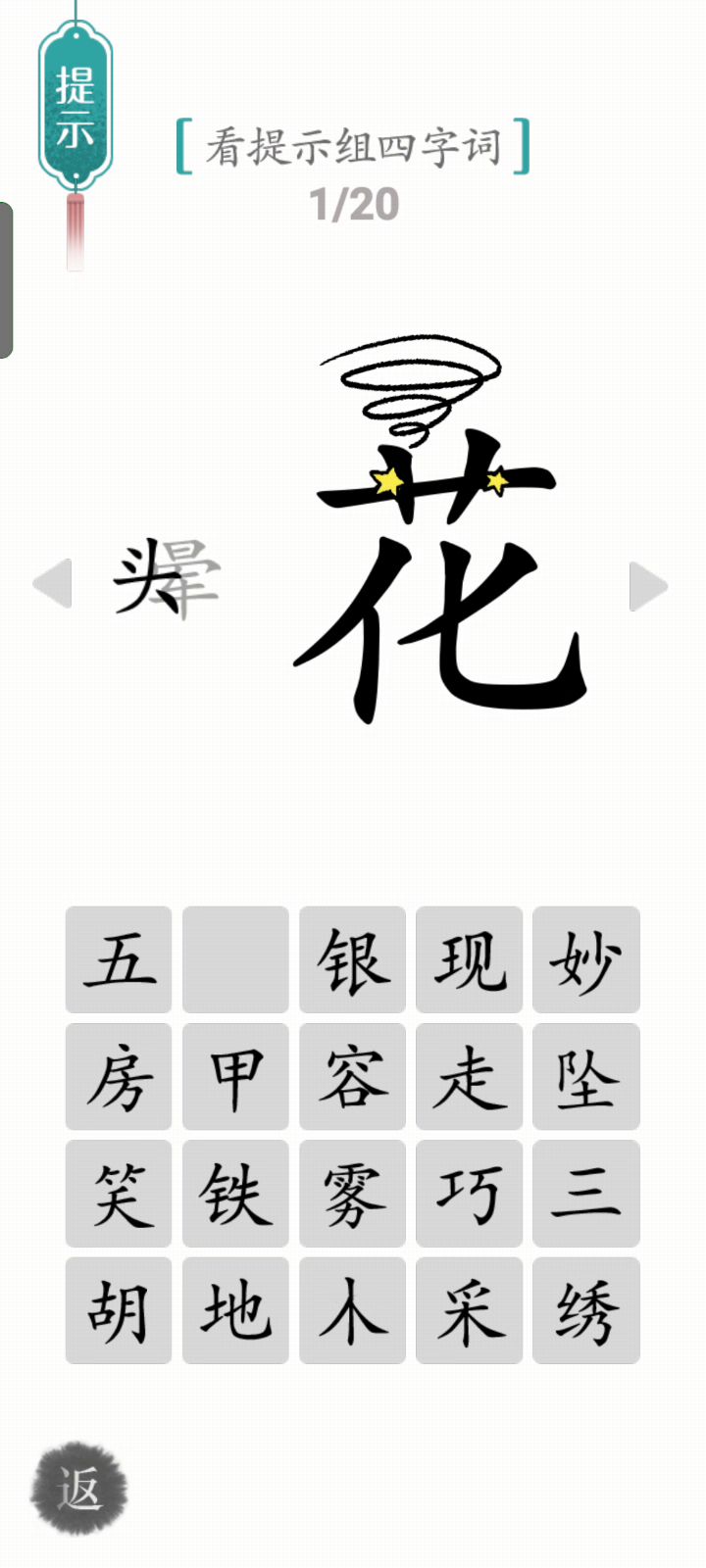Choose the character tile 三
706x1568 pixels.
585,1193
